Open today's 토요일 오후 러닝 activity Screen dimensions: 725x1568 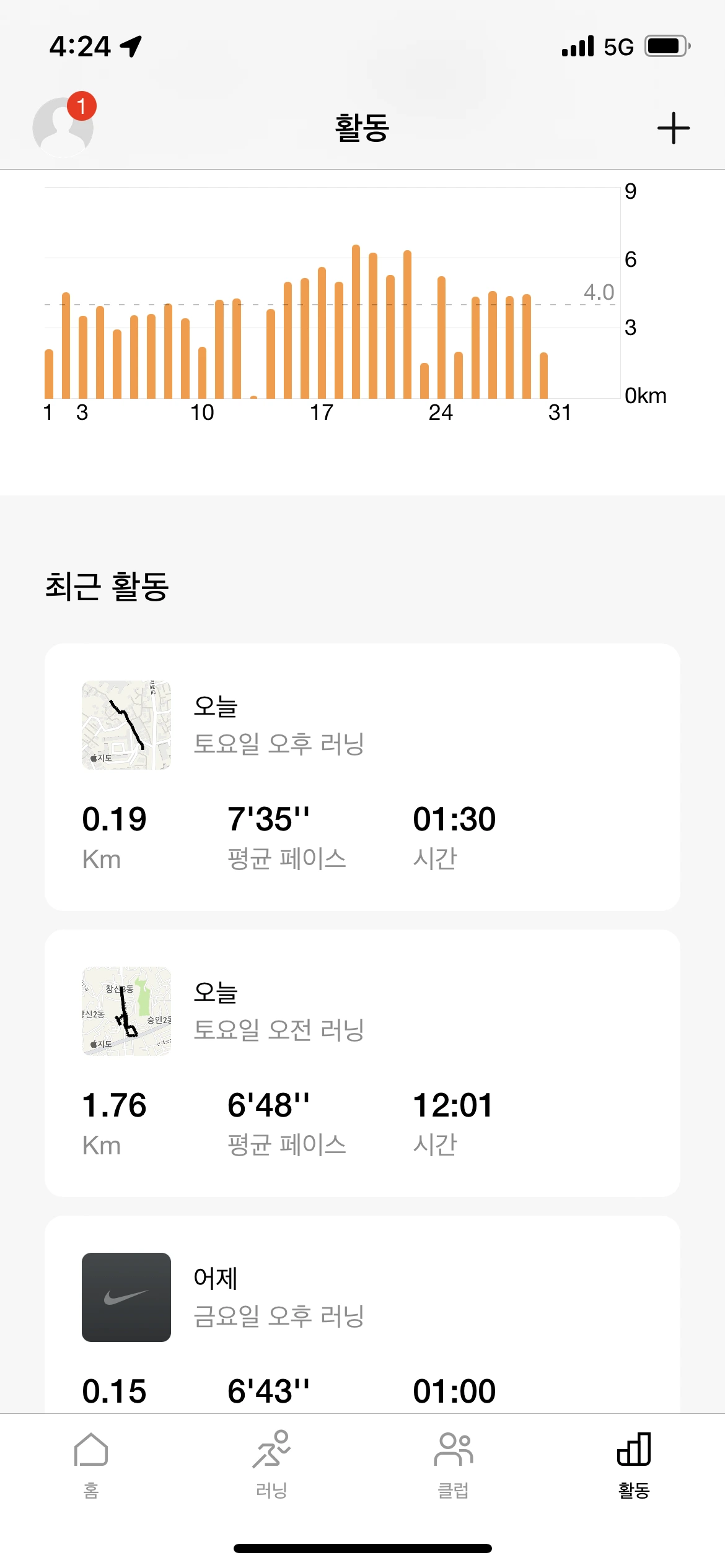coord(362,777)
